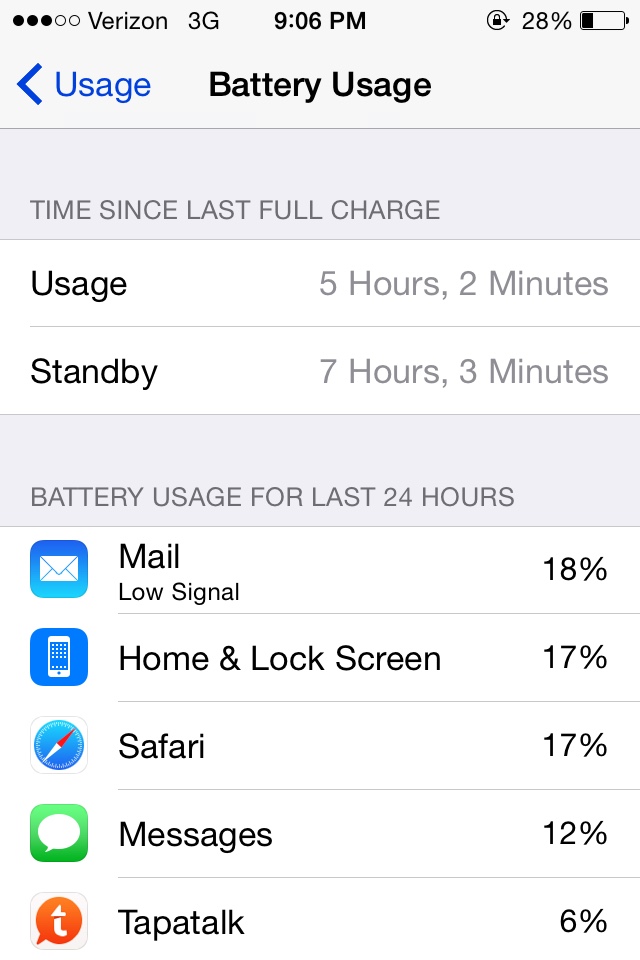
Task: Go back to Usage settings
Action: click(x=85, y=84)
